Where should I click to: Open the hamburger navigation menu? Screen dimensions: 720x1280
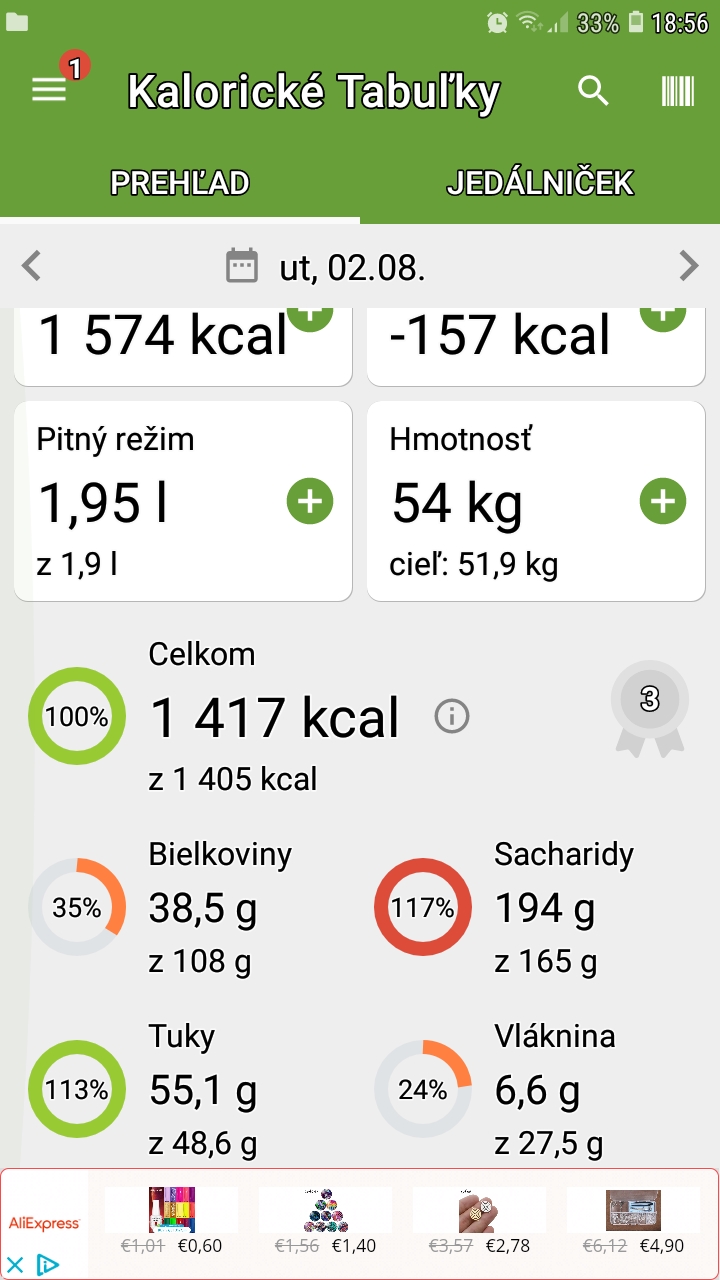(x=49, y=91)
